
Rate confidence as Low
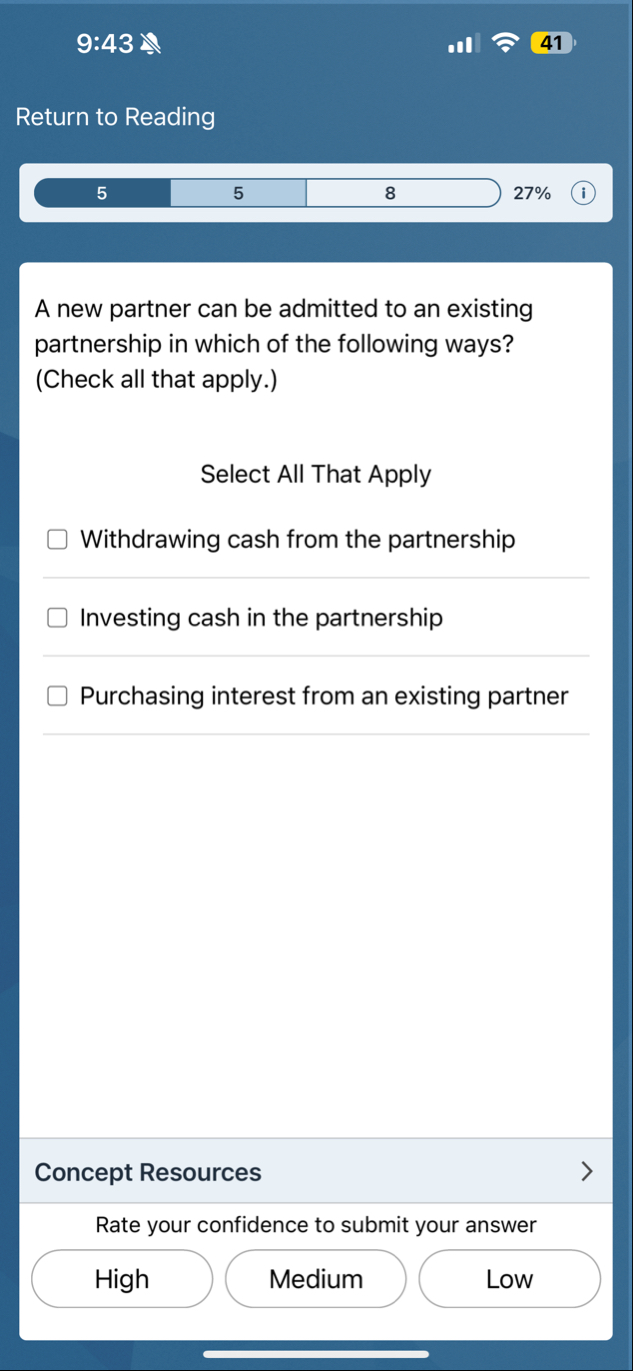pyautogui.click(x=509, y=1278)
